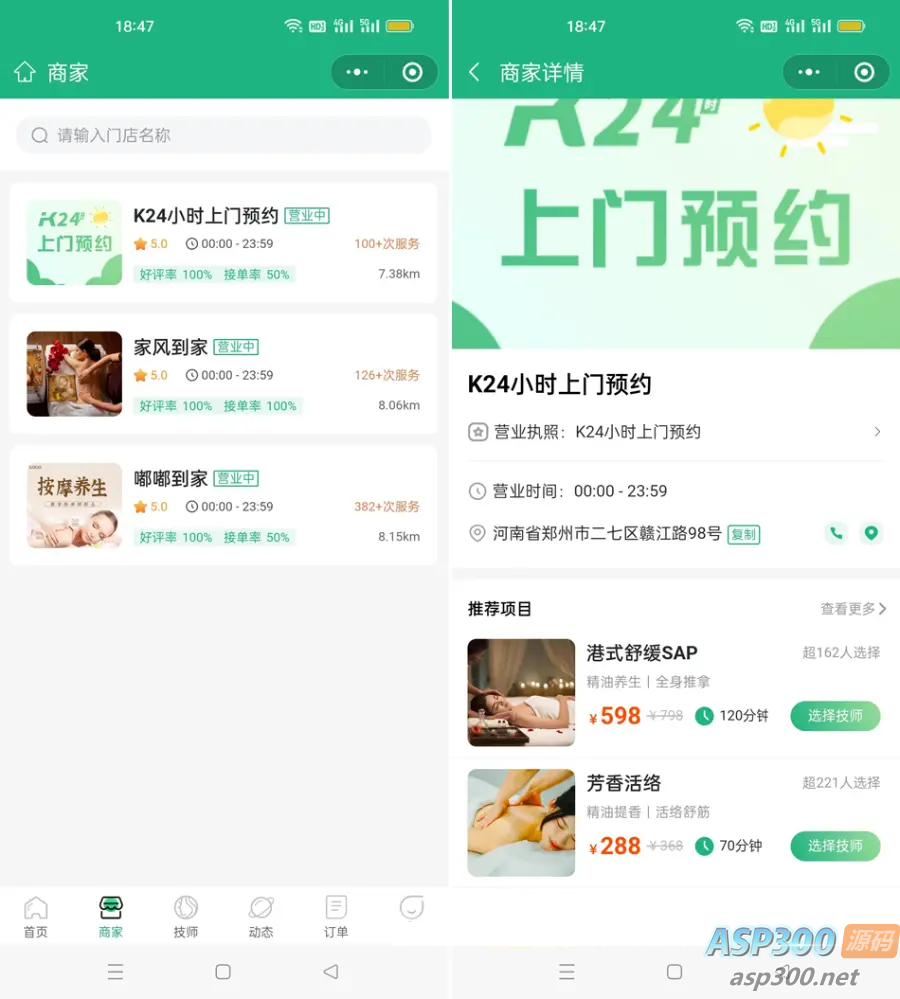Switch to the 首页 tab

(x=36, y=916)
